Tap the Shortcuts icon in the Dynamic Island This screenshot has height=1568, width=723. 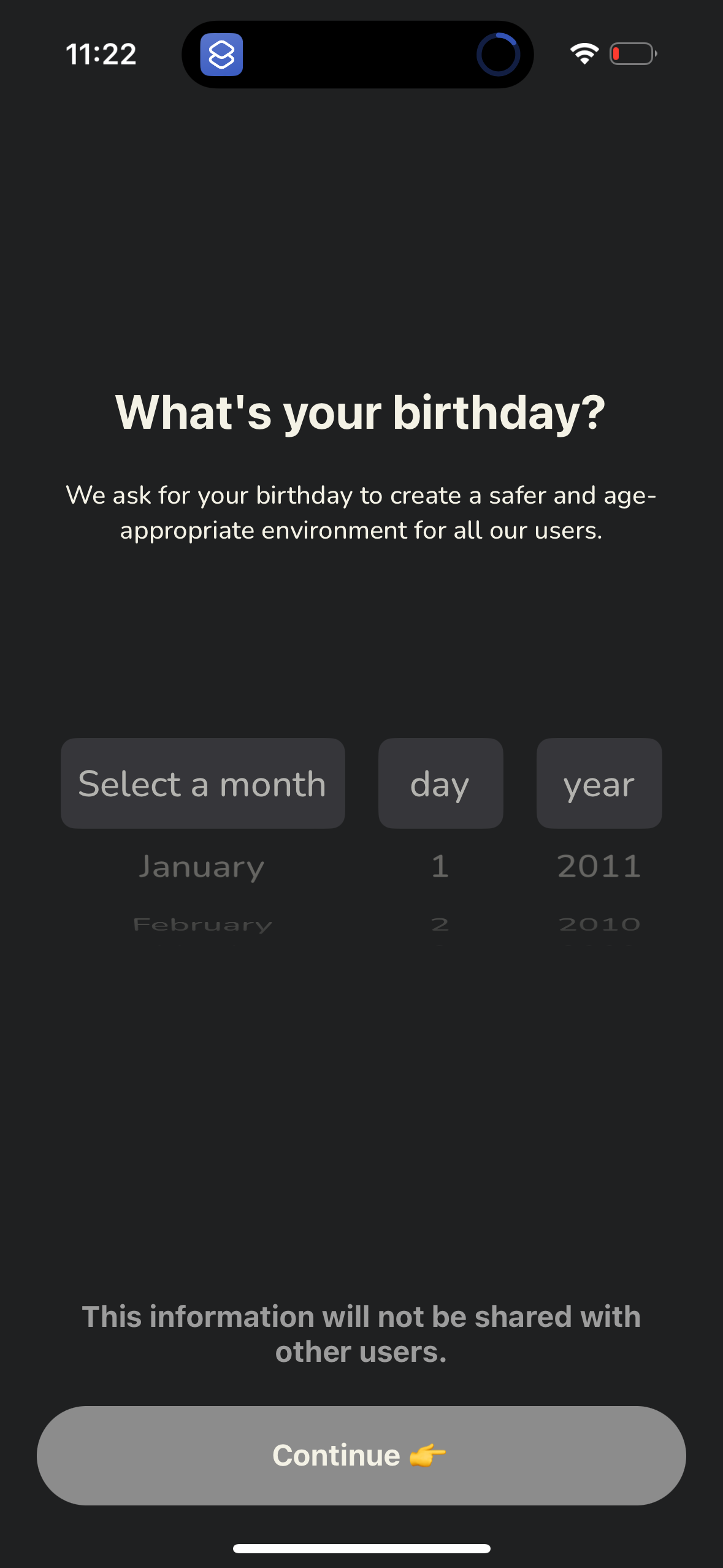tap(223, 55)
